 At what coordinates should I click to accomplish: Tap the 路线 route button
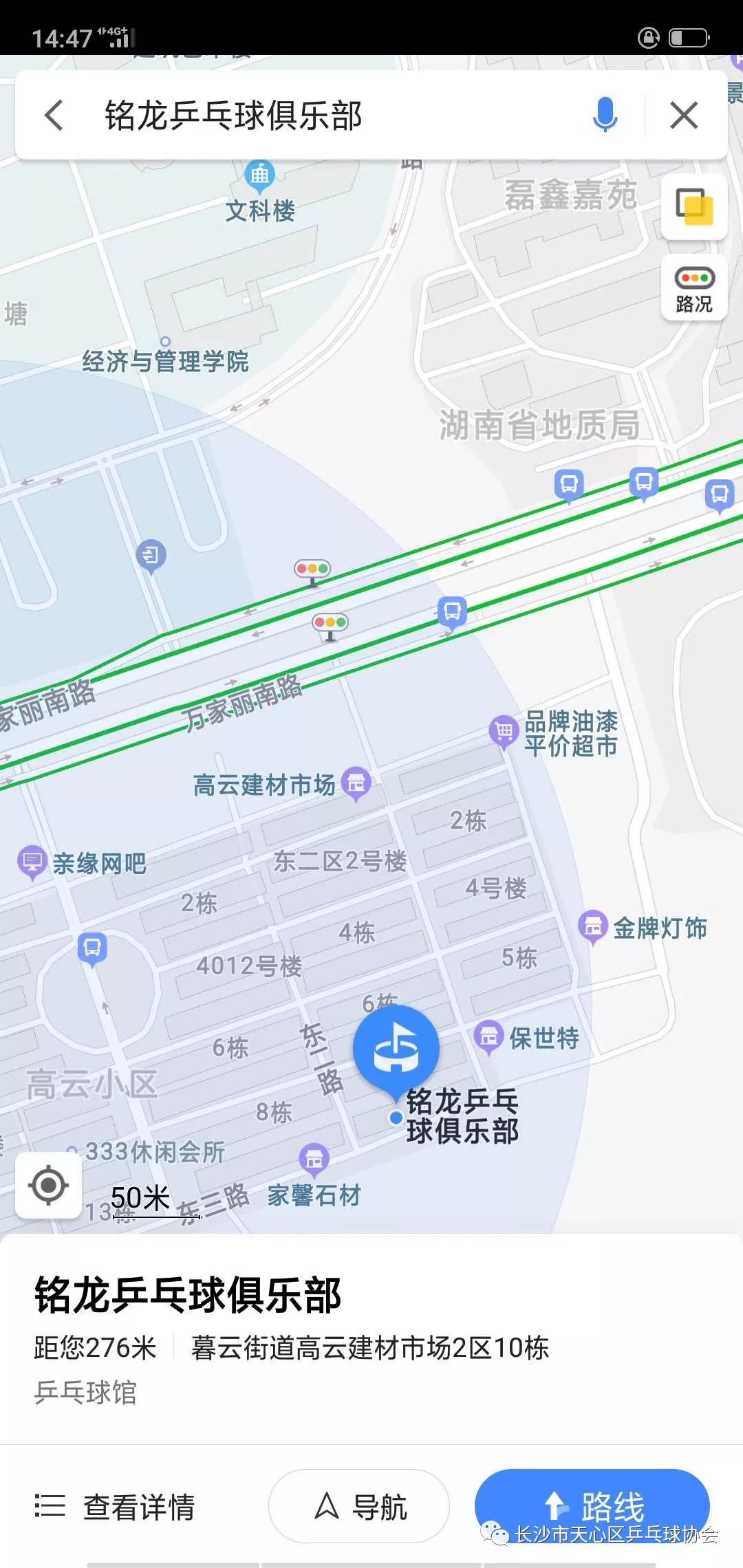(x=592, y=1506)
